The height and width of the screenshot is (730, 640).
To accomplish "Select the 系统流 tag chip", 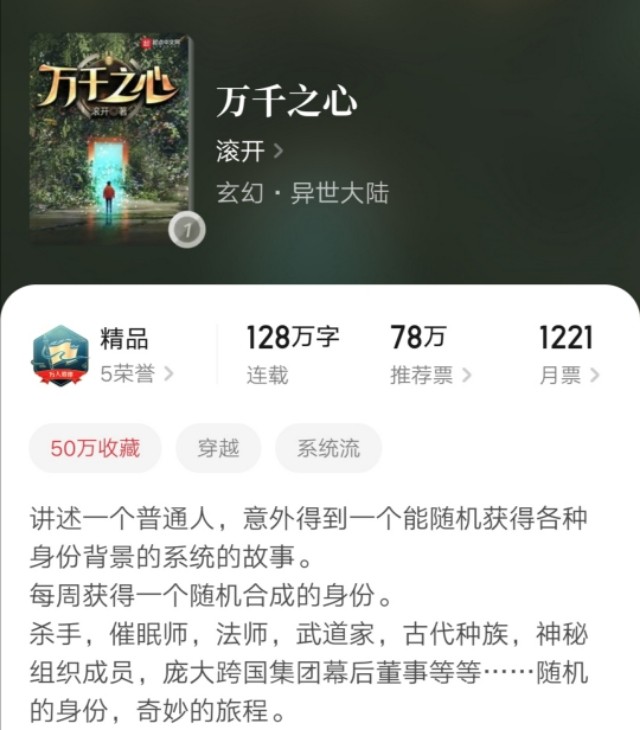I will 328,448.
